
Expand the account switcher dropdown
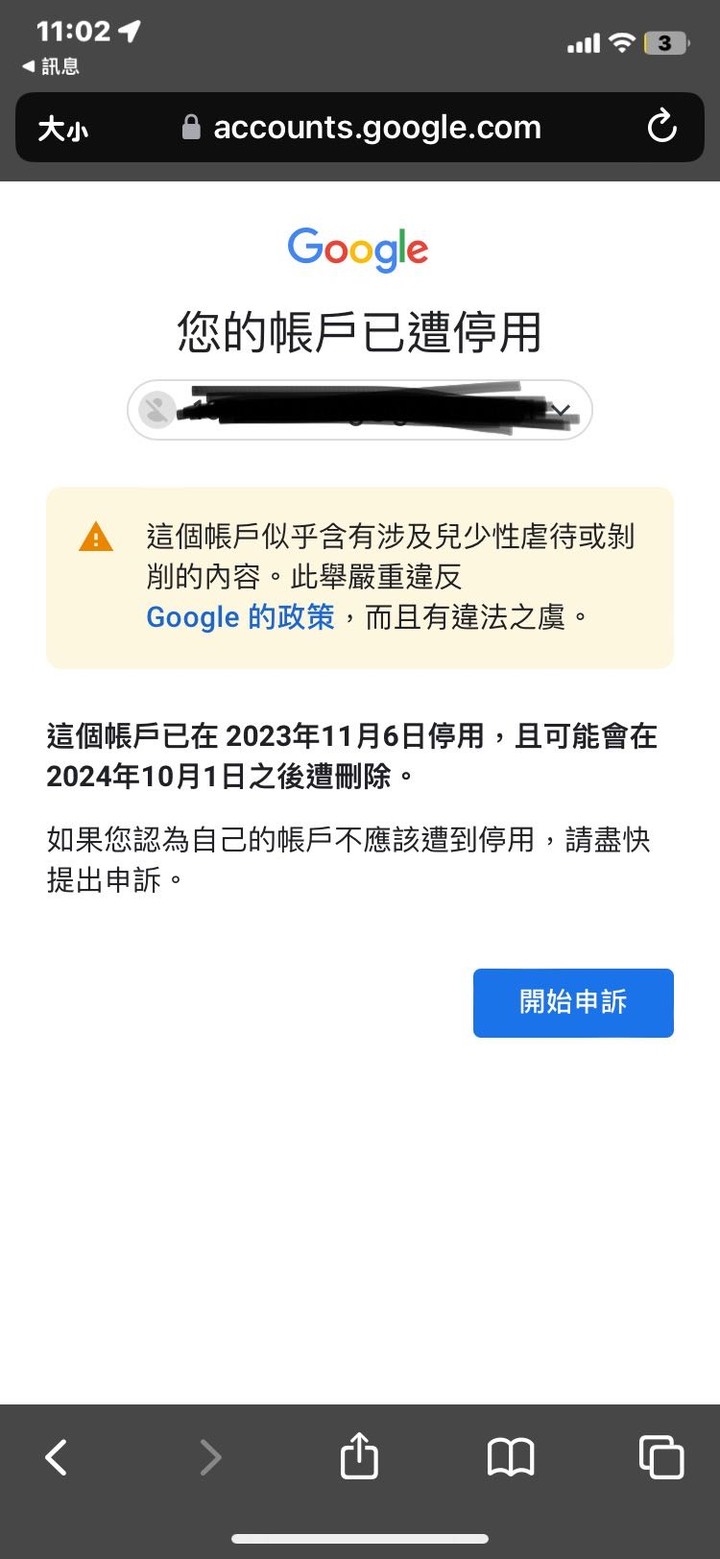point(360,410)
